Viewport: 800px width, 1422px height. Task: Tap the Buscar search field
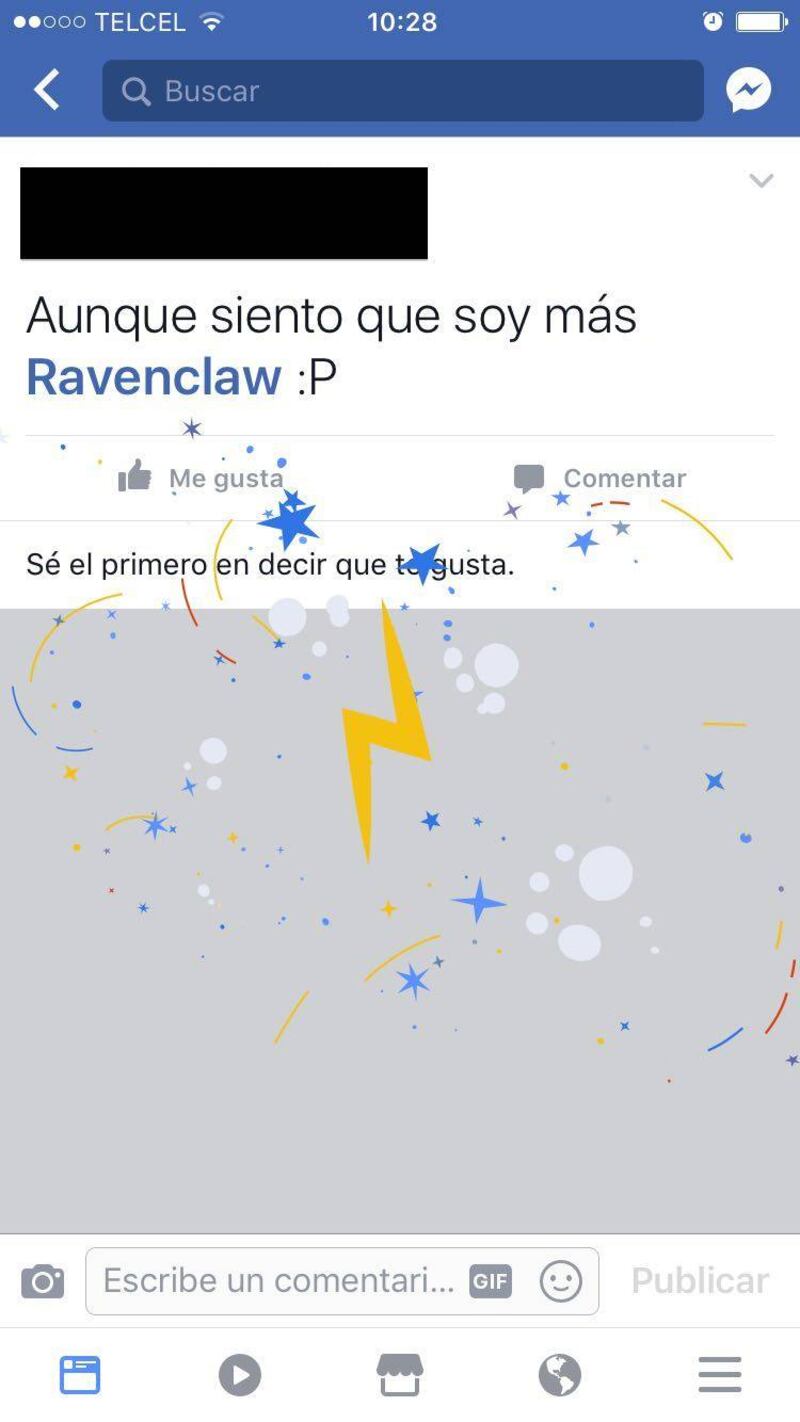tap(402, 91)
